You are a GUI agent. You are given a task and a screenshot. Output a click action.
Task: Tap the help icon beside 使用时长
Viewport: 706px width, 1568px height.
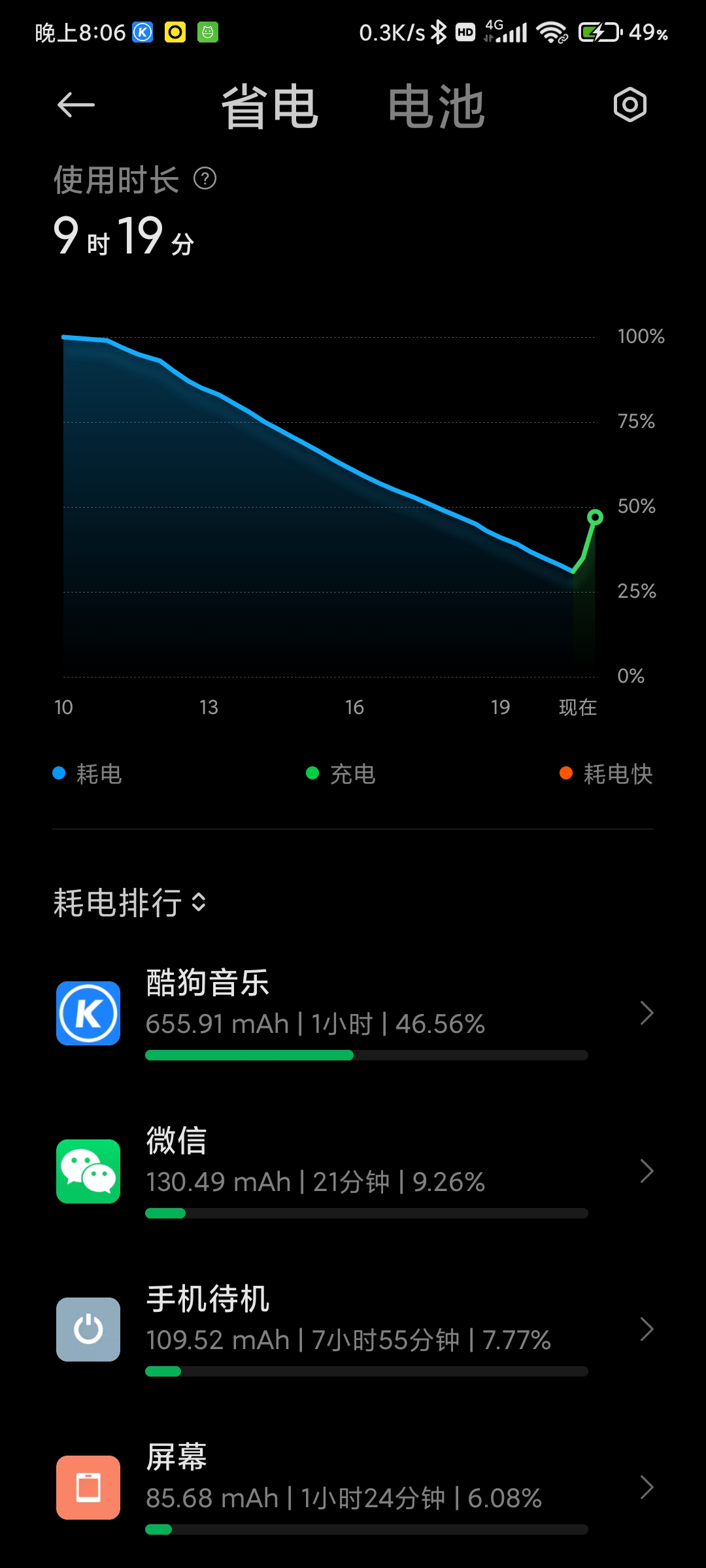tap(205, 178)
